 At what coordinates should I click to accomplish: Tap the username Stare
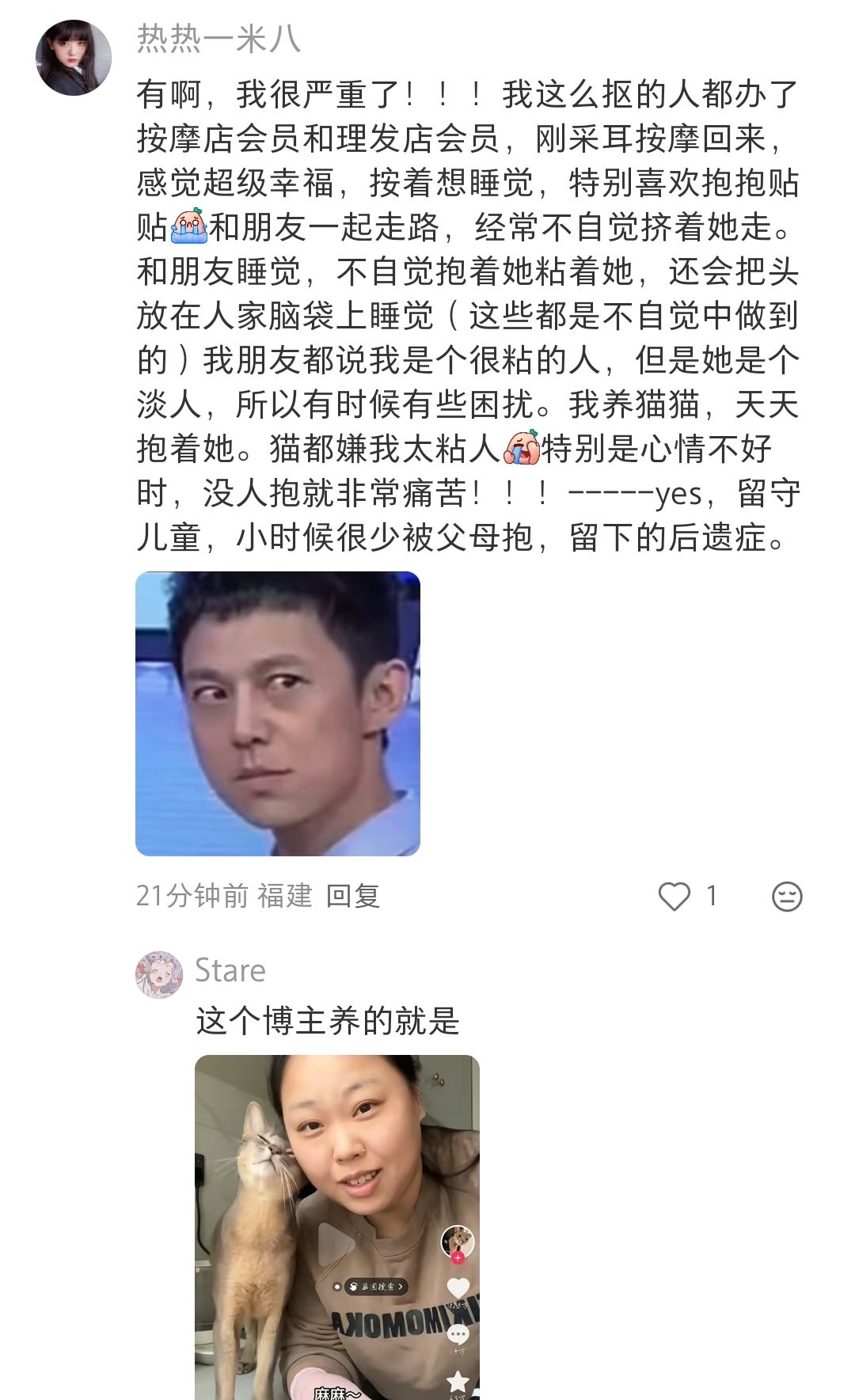click(x=230, y=970)
